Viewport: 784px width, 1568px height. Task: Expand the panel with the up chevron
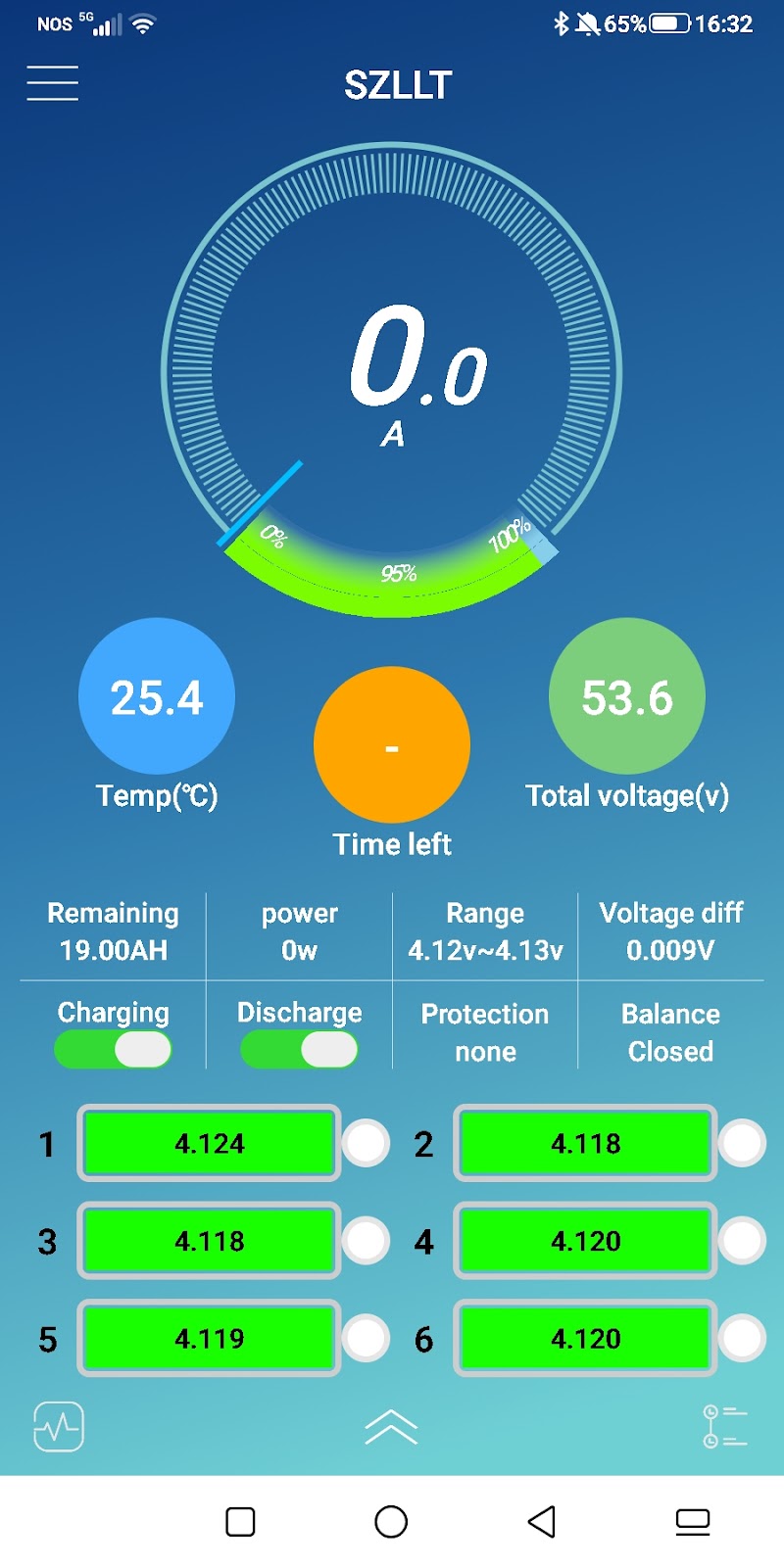[x=391, y=1428]
